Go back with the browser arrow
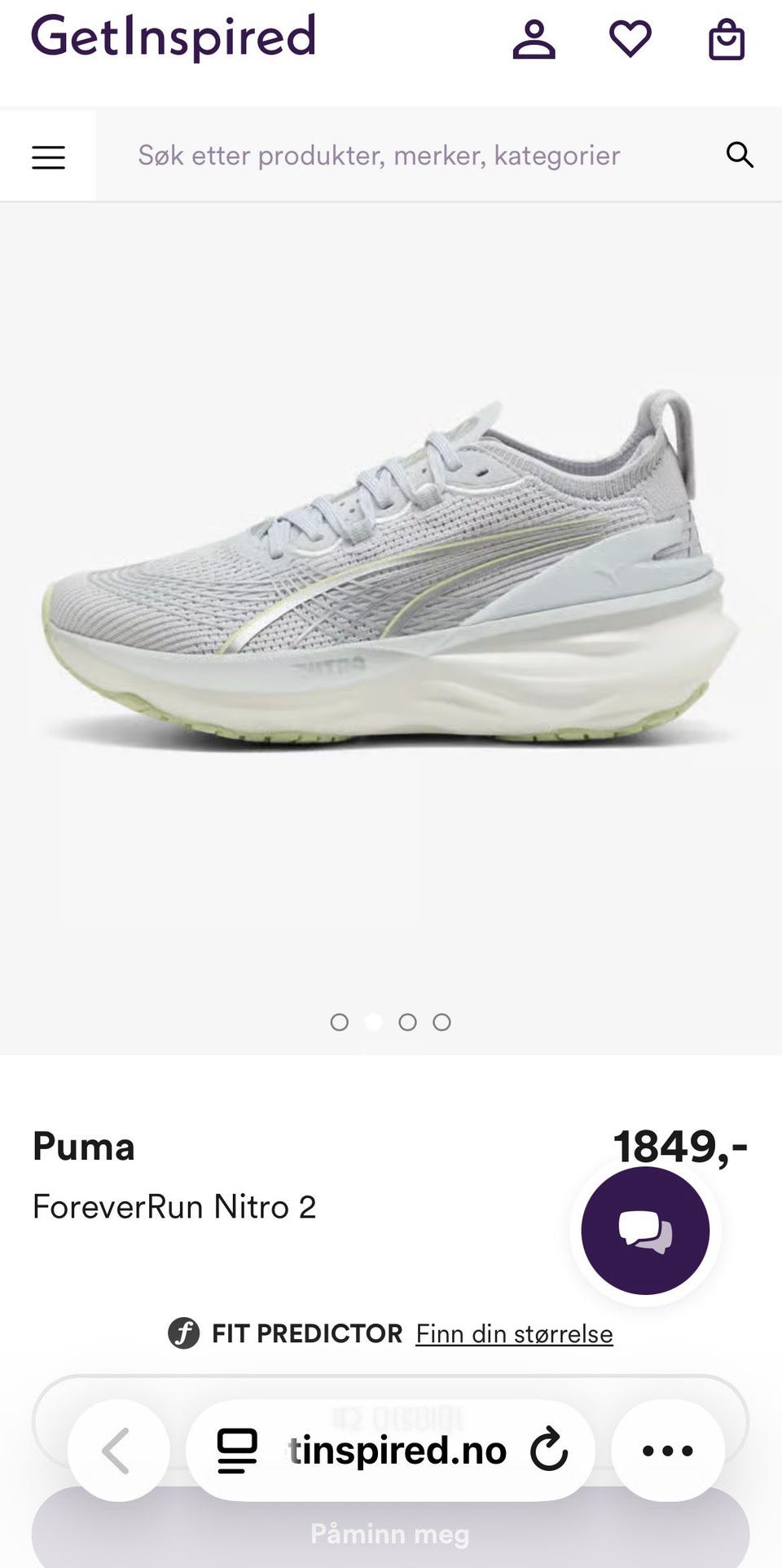The image size is (782, 1568). click(119, 1450)
